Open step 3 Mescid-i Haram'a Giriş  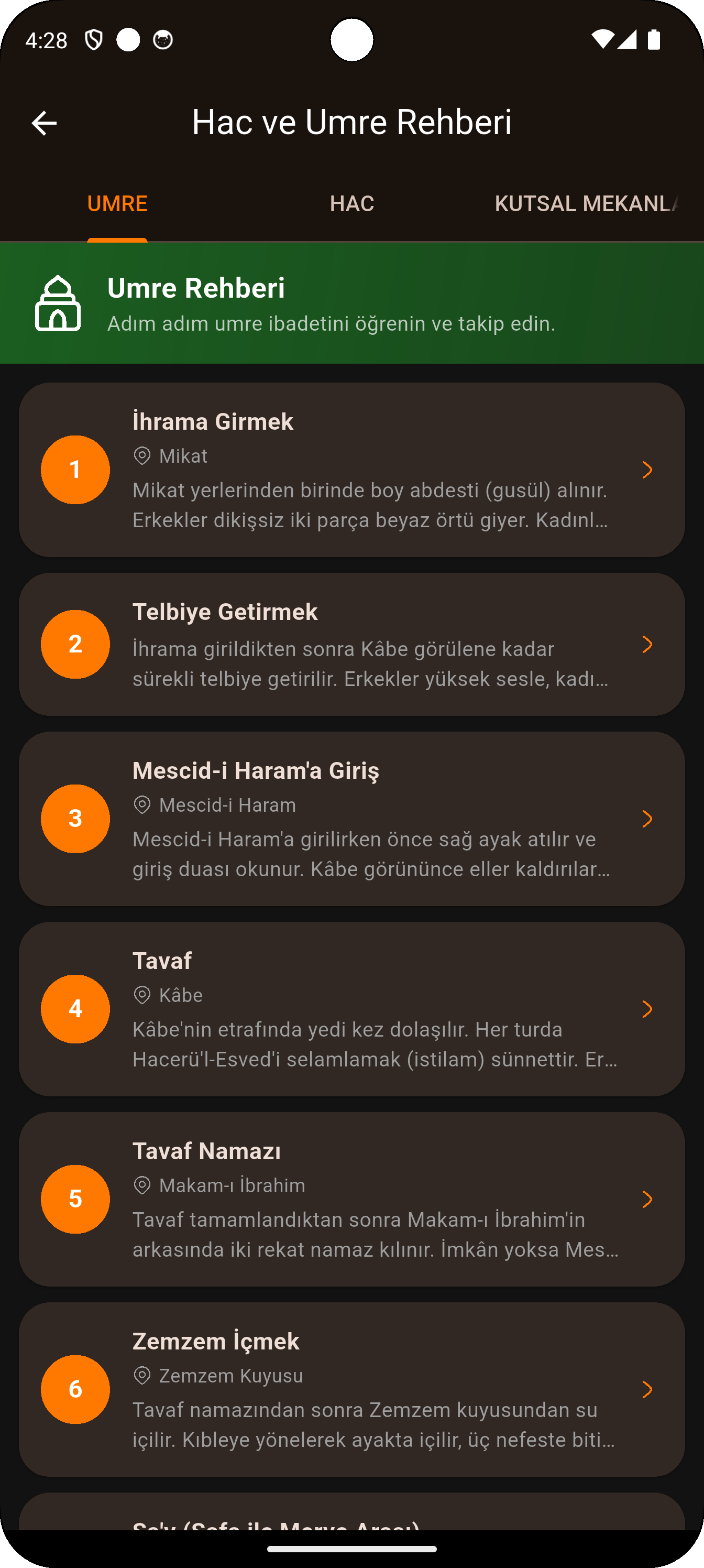click(351, 819)
